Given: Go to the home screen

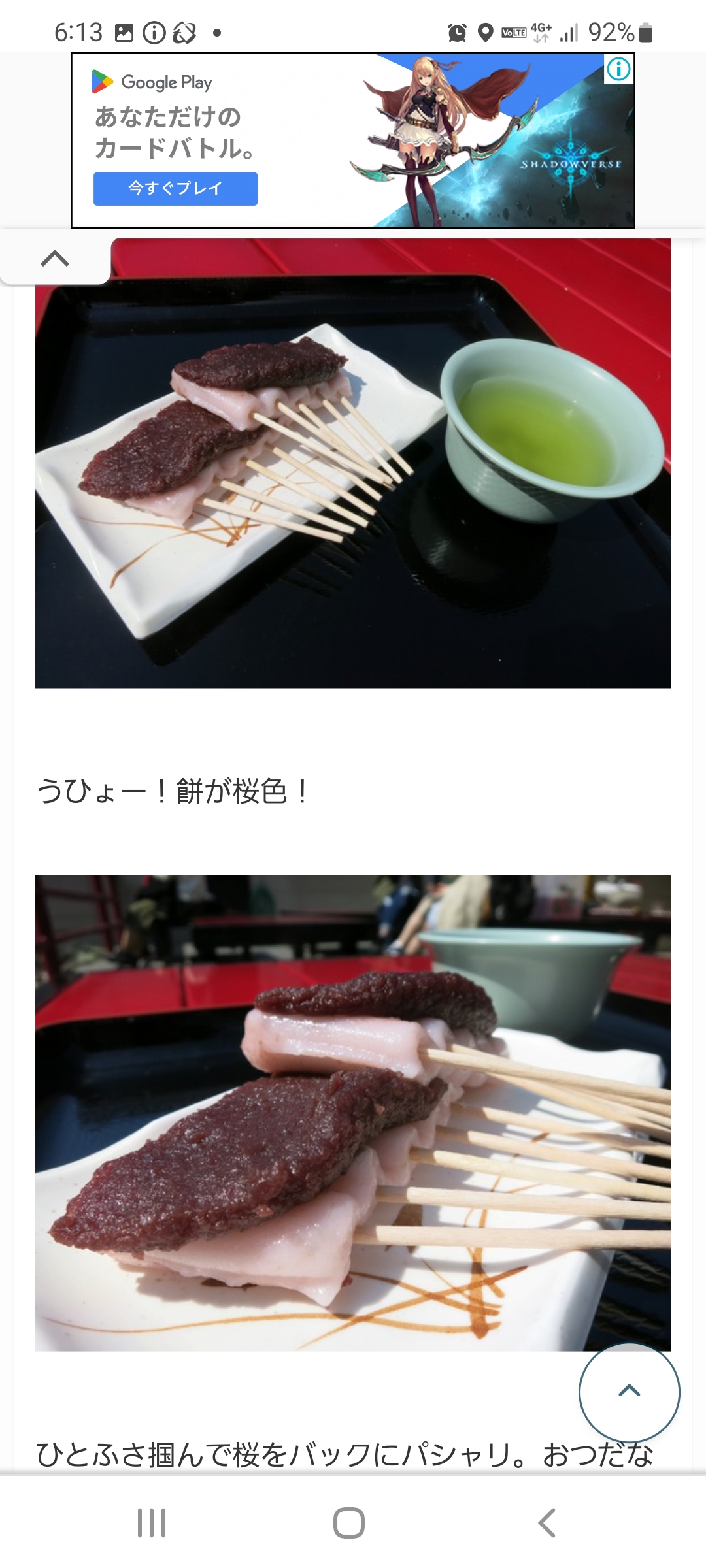Looking at the screenshot, I should click(349, 1523).
